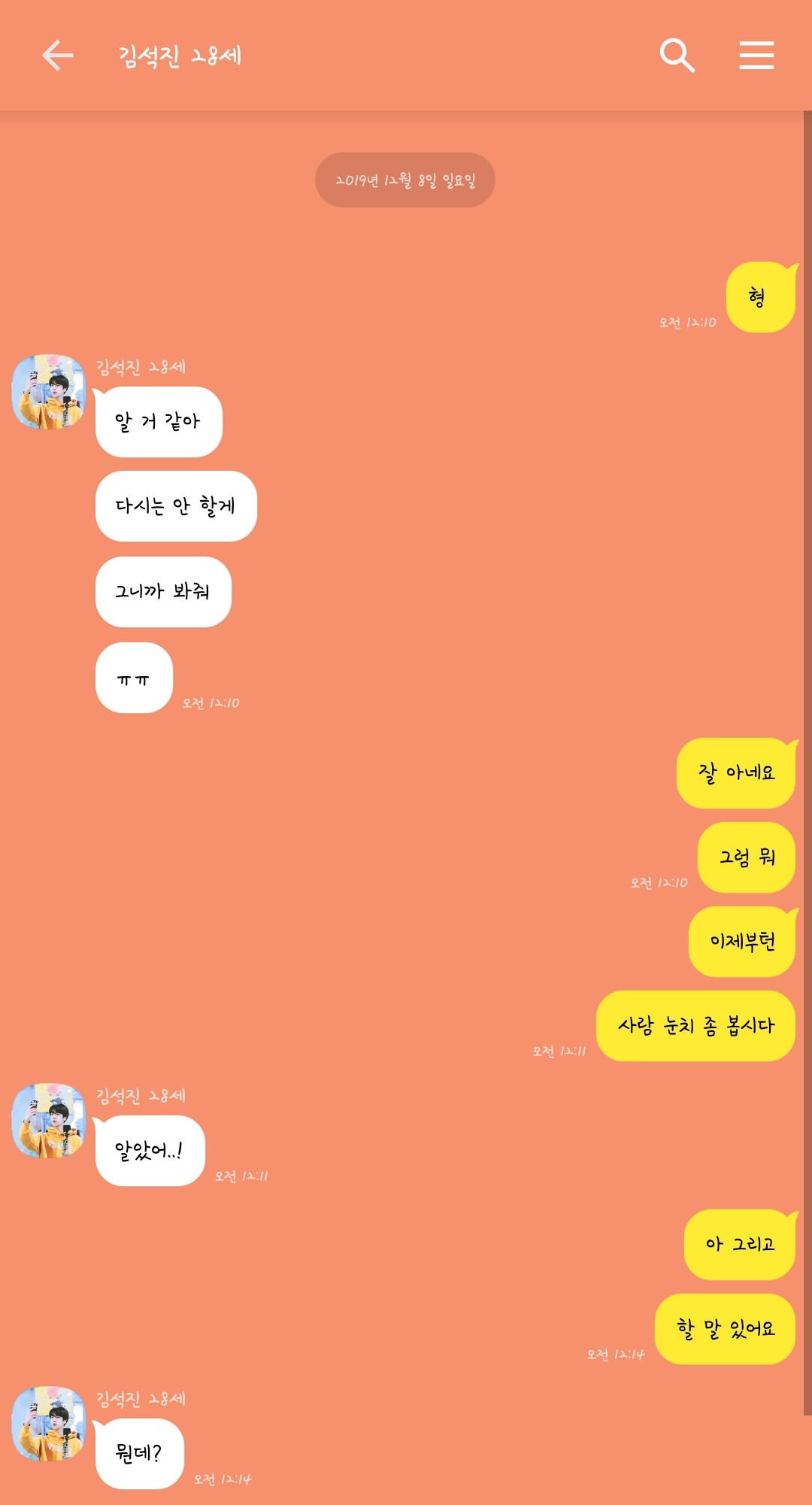
Task: Tap 김석진's avatar next to '알았어..!'
Action: (x=49, y=1121)
